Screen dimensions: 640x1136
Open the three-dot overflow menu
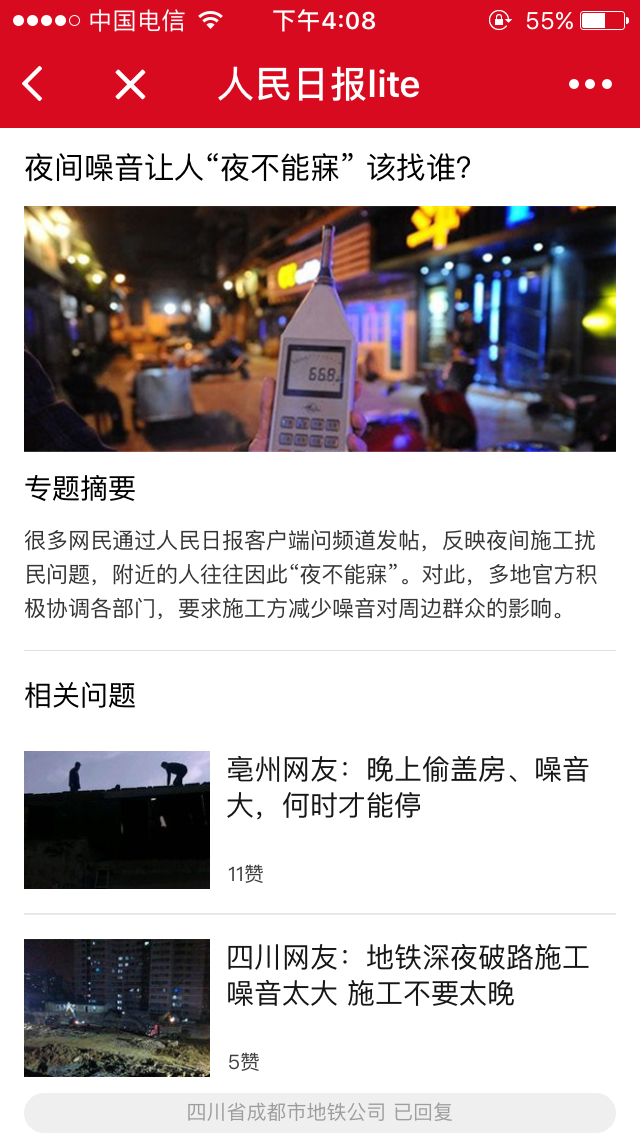[590, 85]
